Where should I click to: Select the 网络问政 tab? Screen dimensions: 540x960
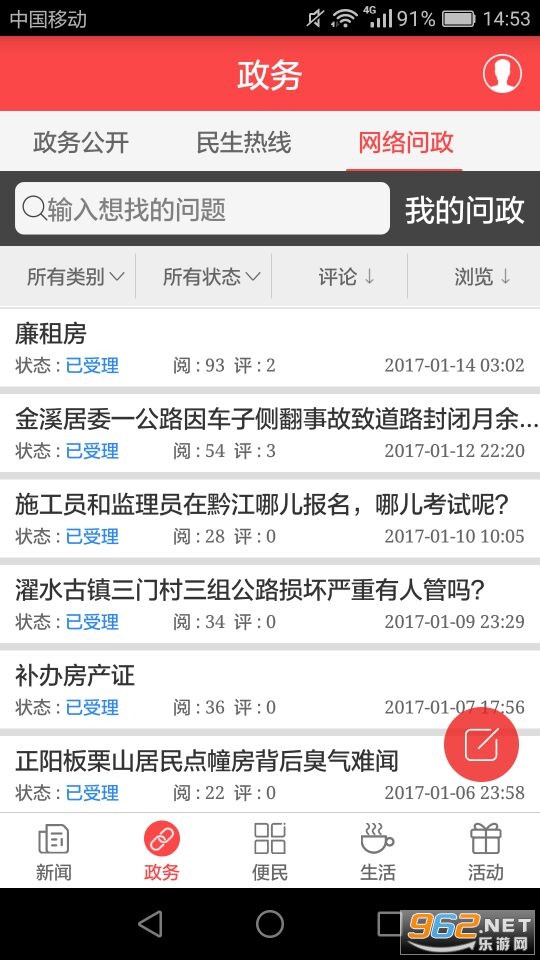pyautogui.click(x=405, y=142)
